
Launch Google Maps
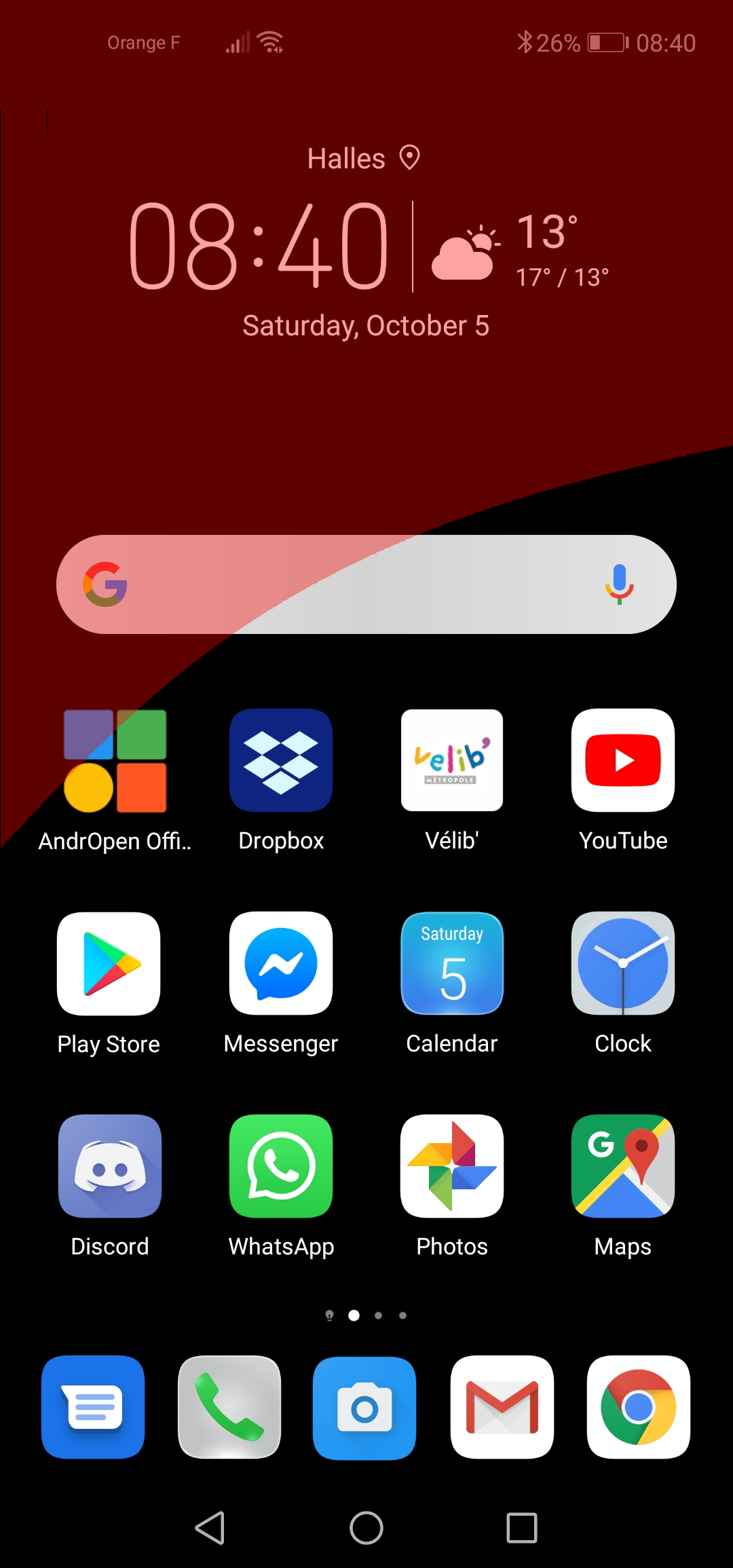622,1166
